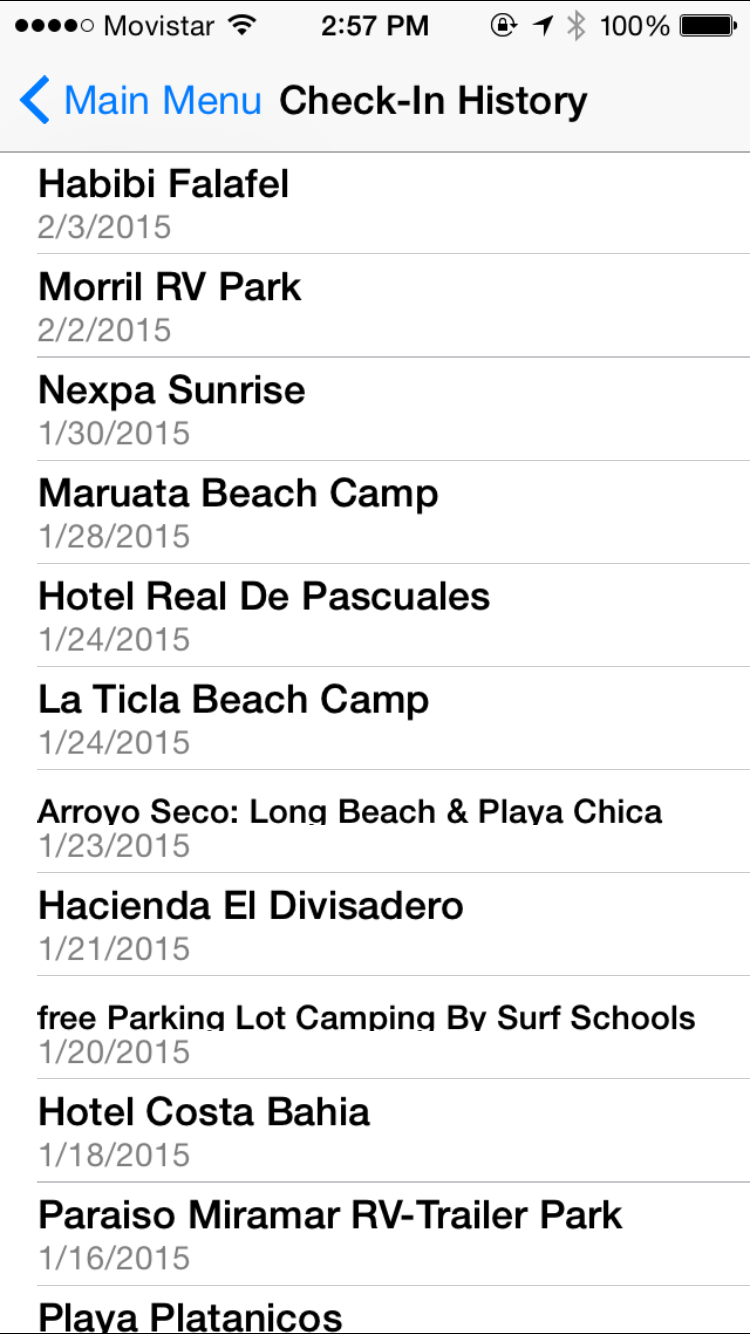Open free Parking Lot Camping By Surf Schools
The image size is (750, 1334).
click(x=375, y=1028)
